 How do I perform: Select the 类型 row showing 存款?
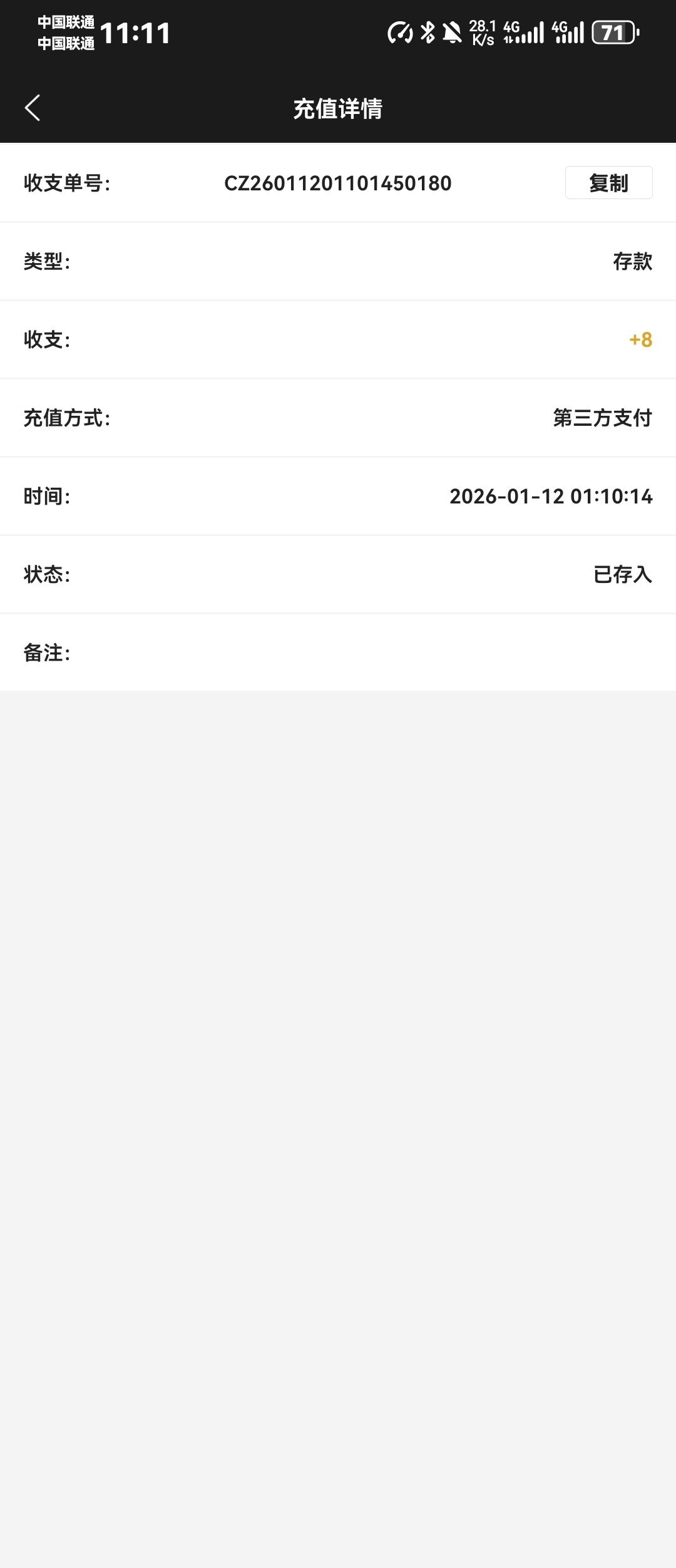click(x=633, y=262)
